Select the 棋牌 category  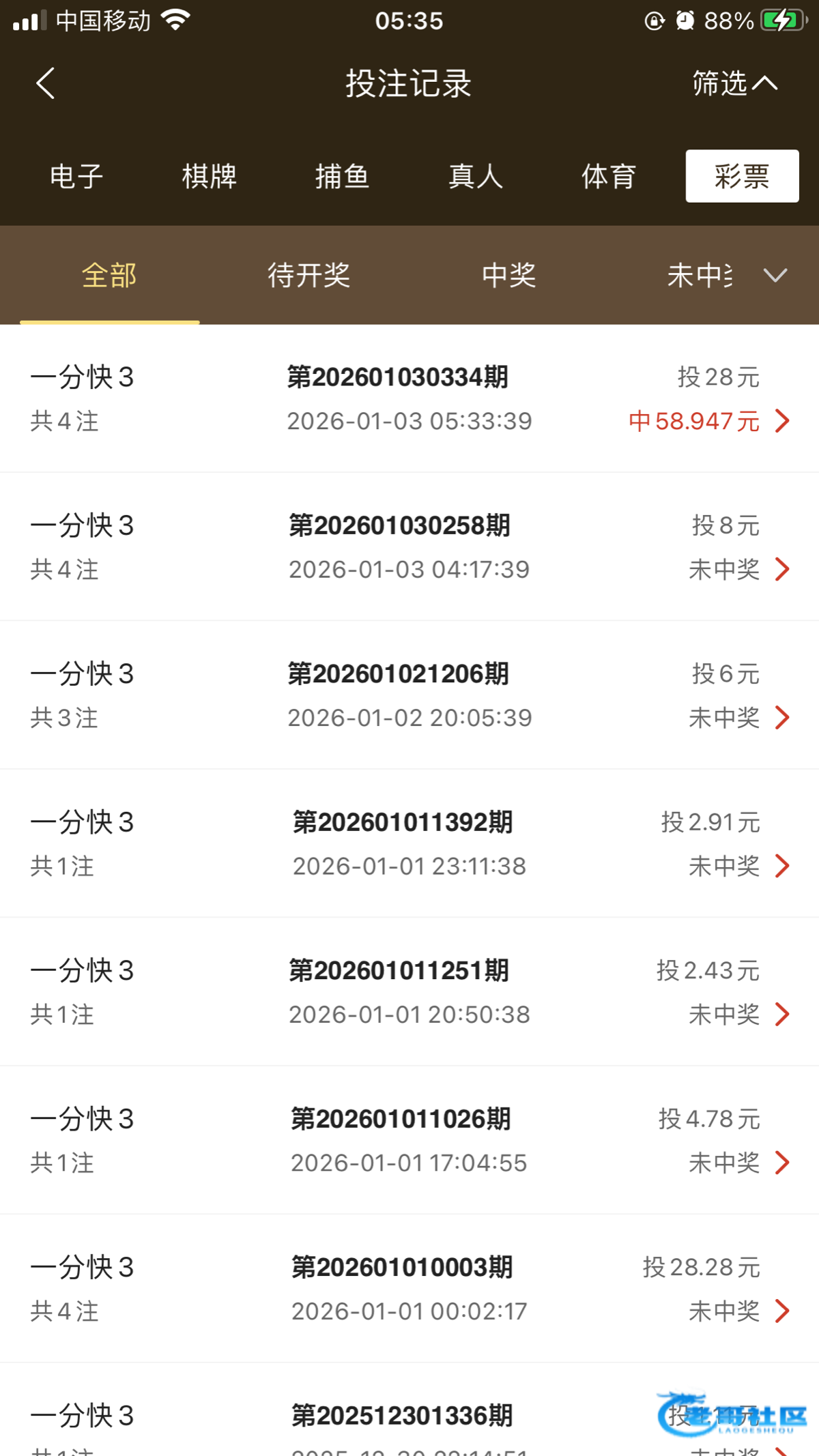210,177
